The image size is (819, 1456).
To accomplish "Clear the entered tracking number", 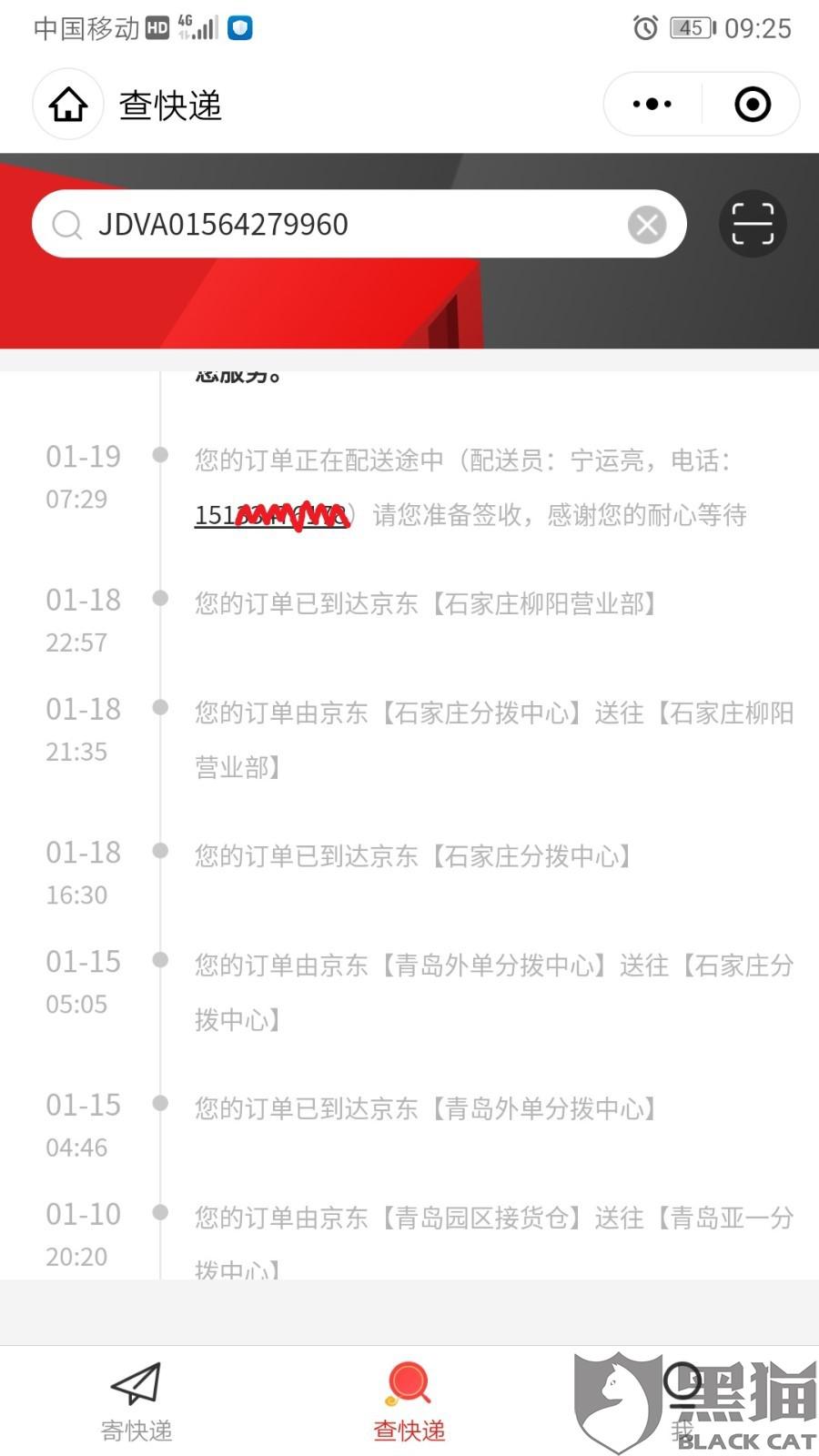I will pos(647,224).
